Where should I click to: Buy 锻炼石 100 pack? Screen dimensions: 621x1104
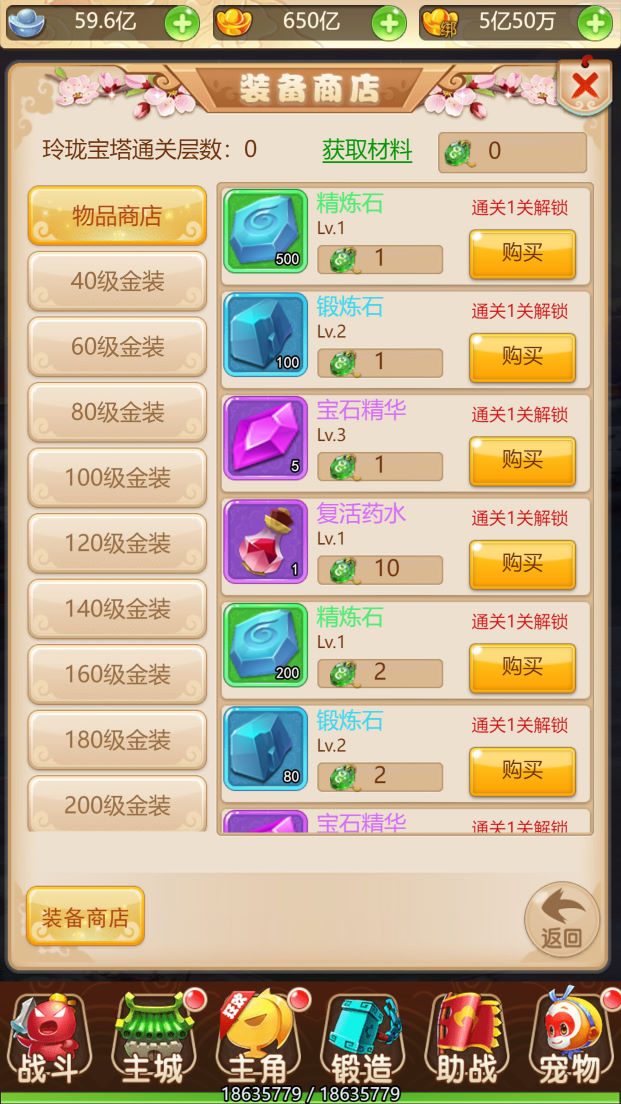522,357
